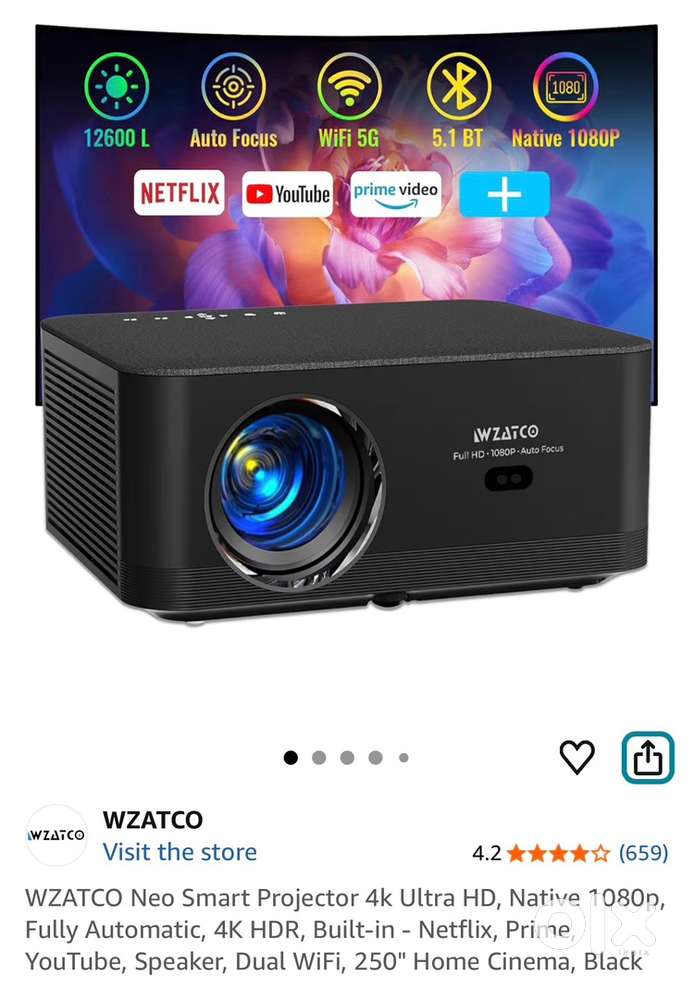Tap the image carousel page dots
This screenshot has height=999, width=694.
coord(346,758)
